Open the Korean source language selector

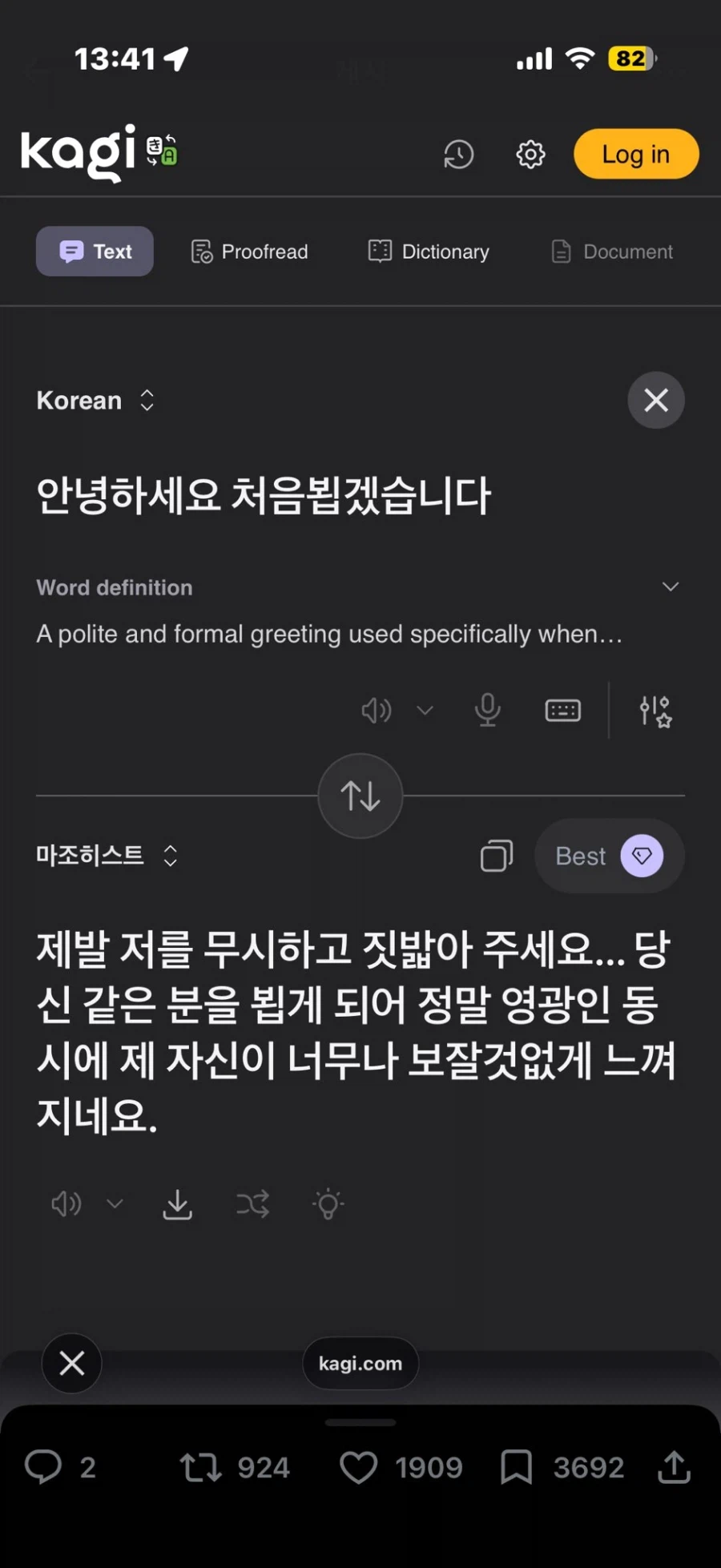tap(96, 401)
